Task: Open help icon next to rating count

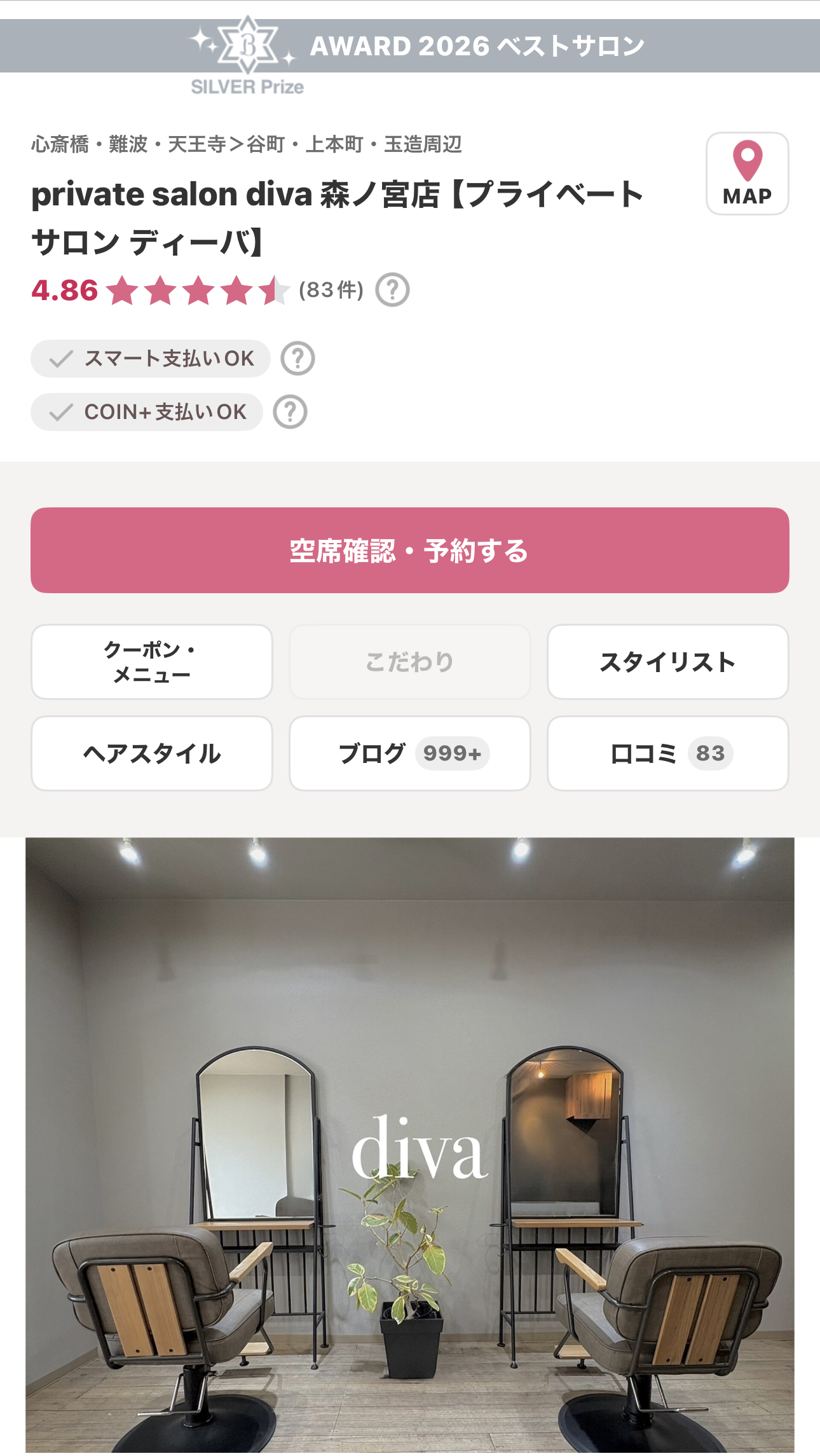Action: [392, 290]
